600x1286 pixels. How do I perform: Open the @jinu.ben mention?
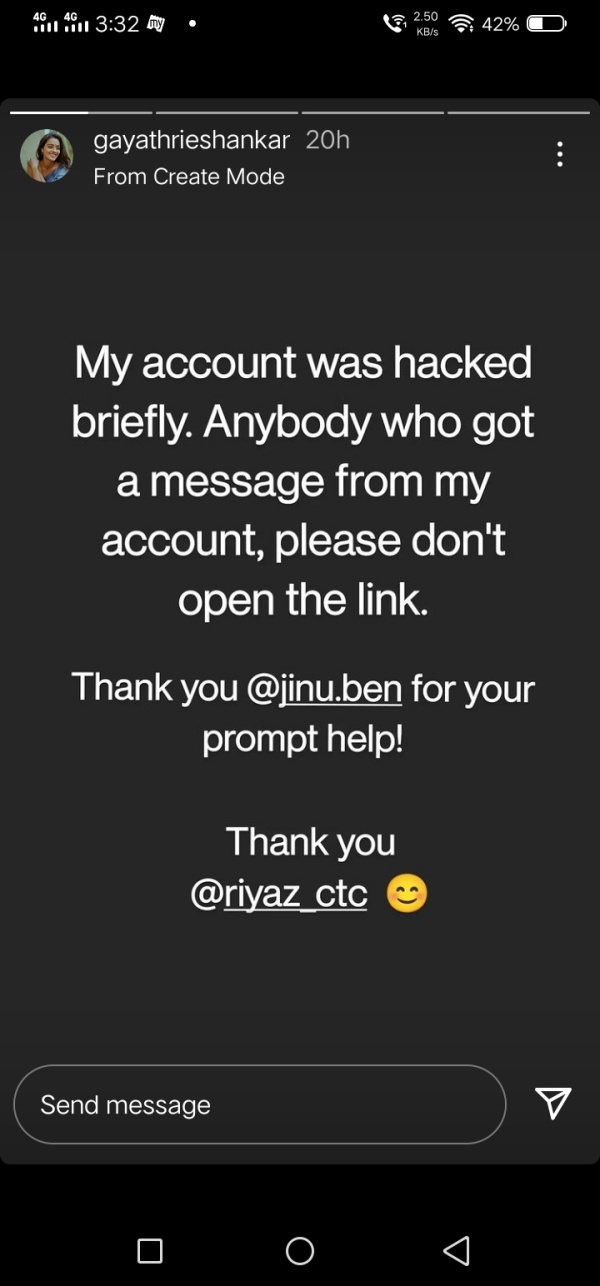[x=324, y=689]
